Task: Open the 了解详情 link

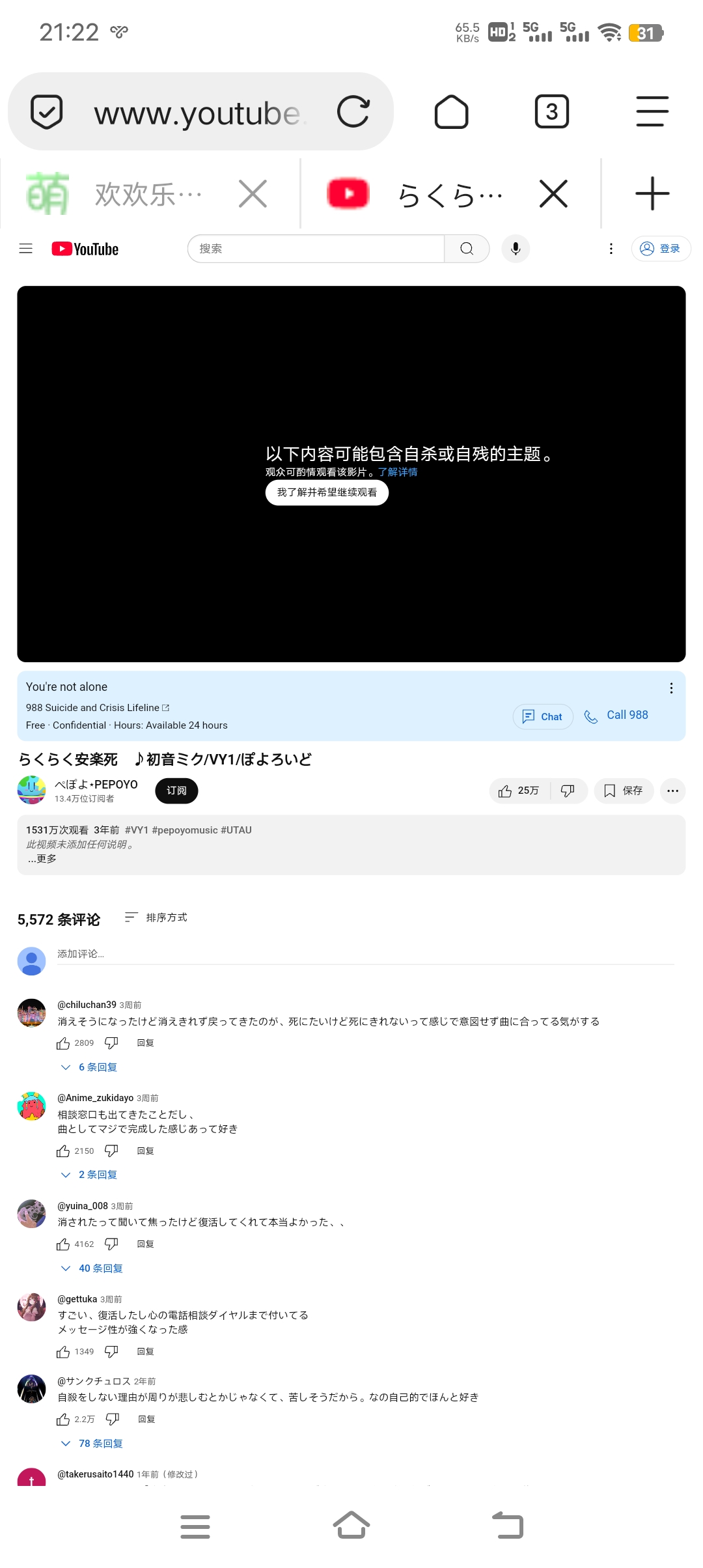Action: point(398,472)
